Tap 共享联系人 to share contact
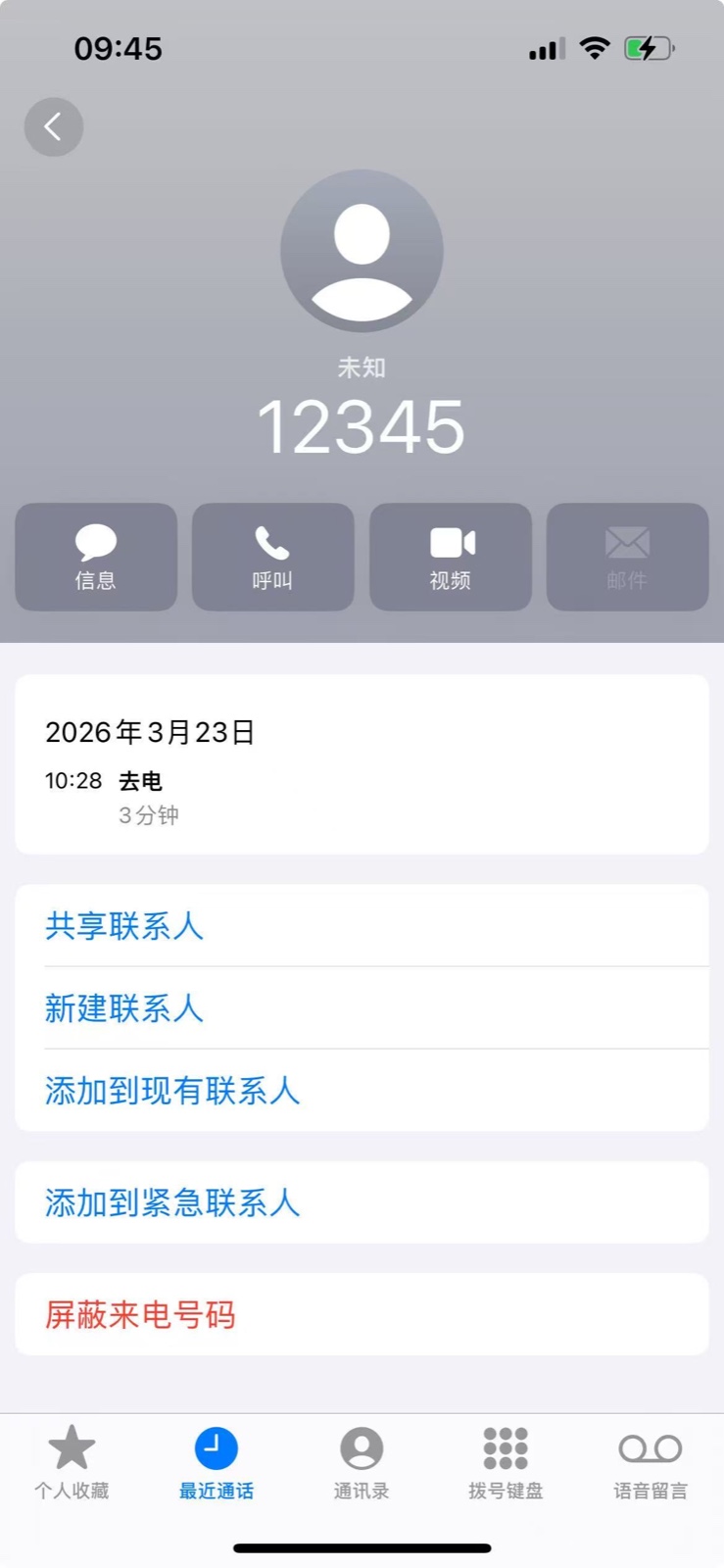 click(124, 926)
